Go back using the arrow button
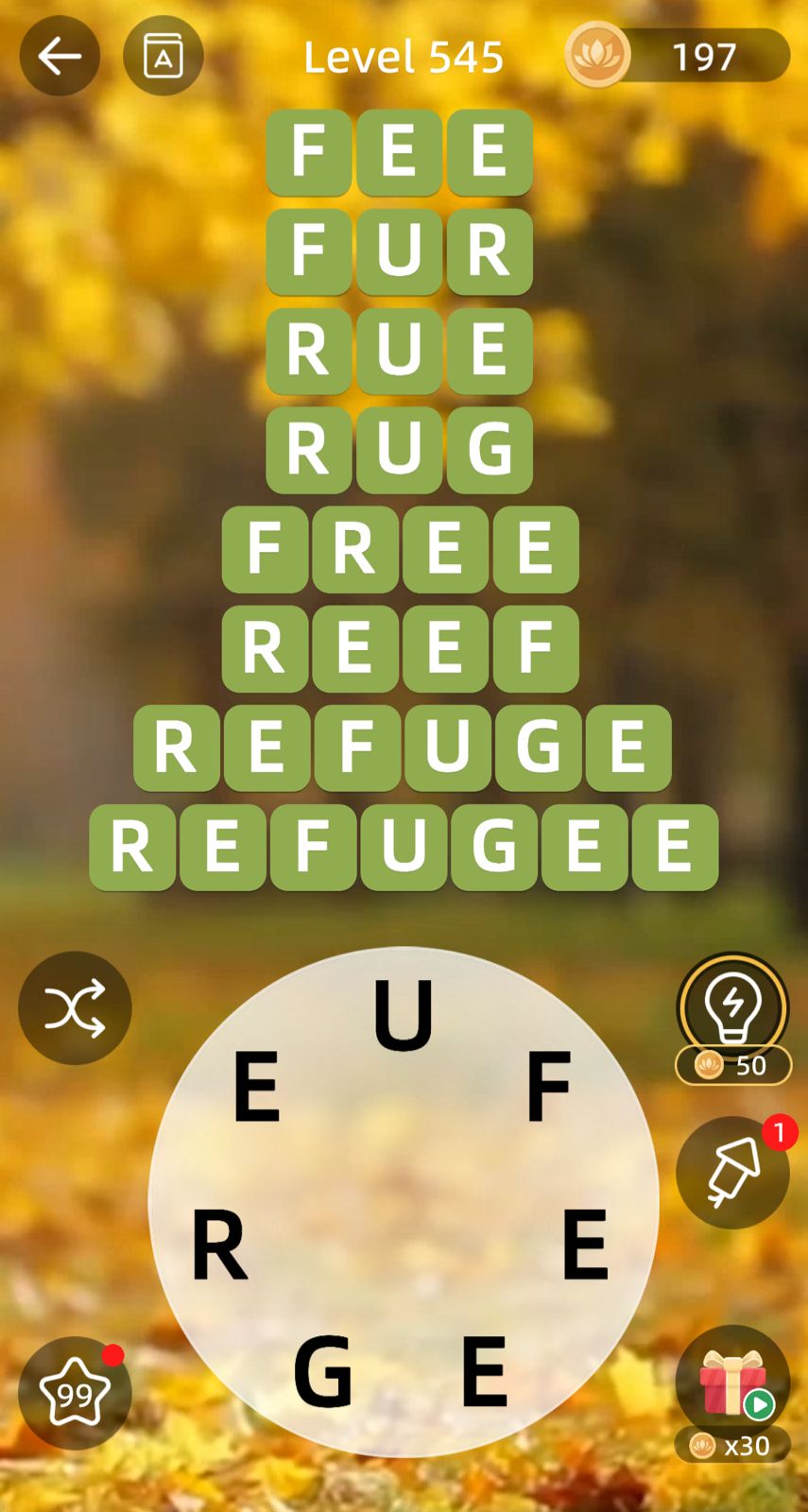This screenshot has height=1512, width=808. coord(60,57)
